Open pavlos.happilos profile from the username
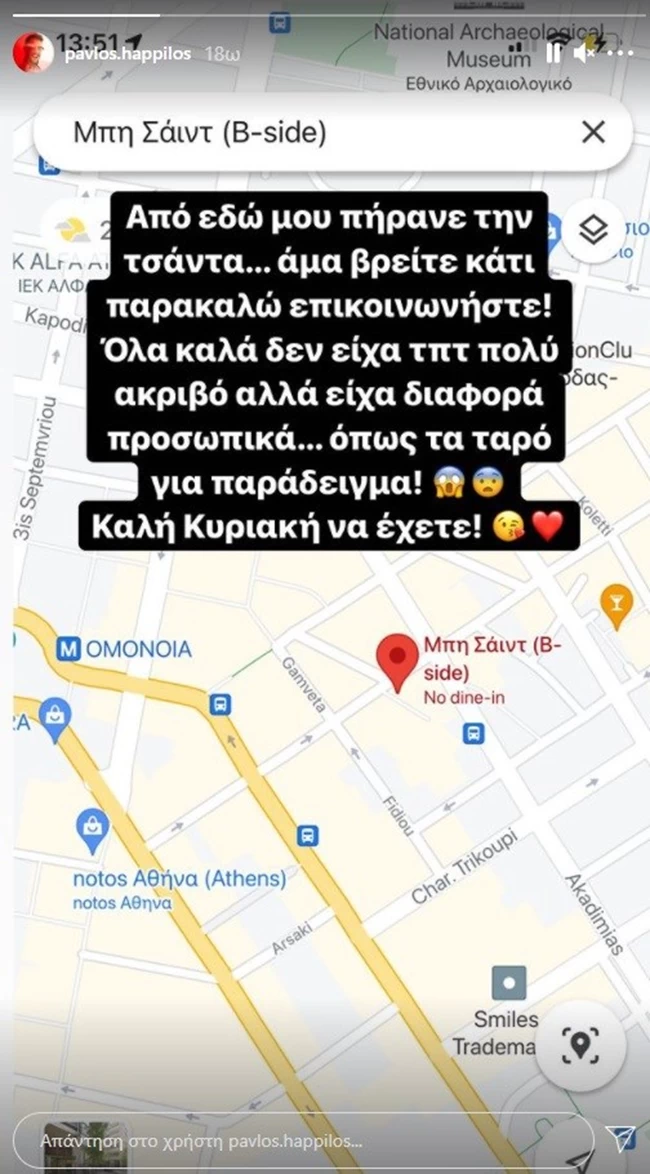This screenshot has height=1174, width=650. (x=130, y=52)
